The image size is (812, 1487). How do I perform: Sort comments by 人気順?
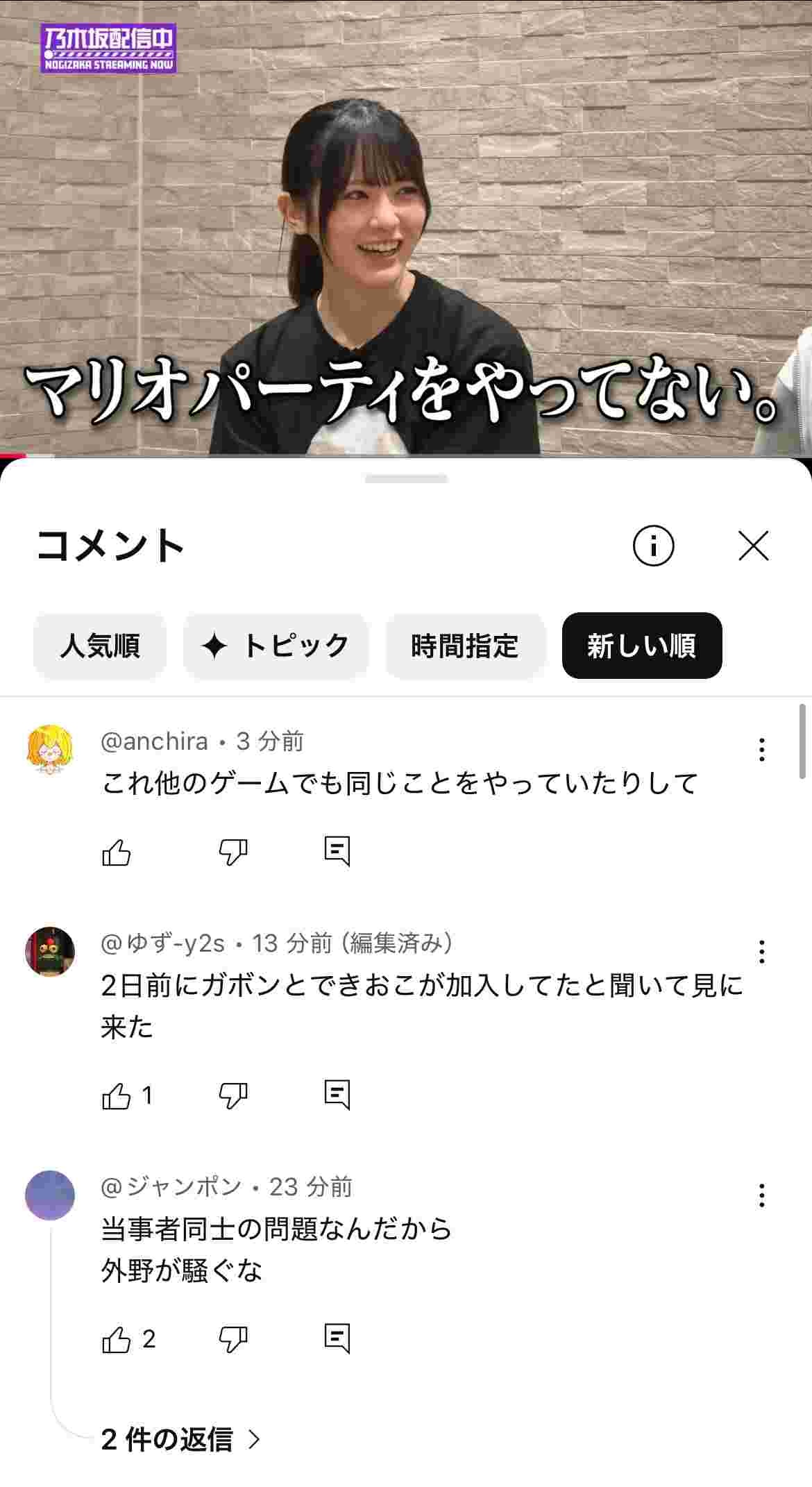100,646
